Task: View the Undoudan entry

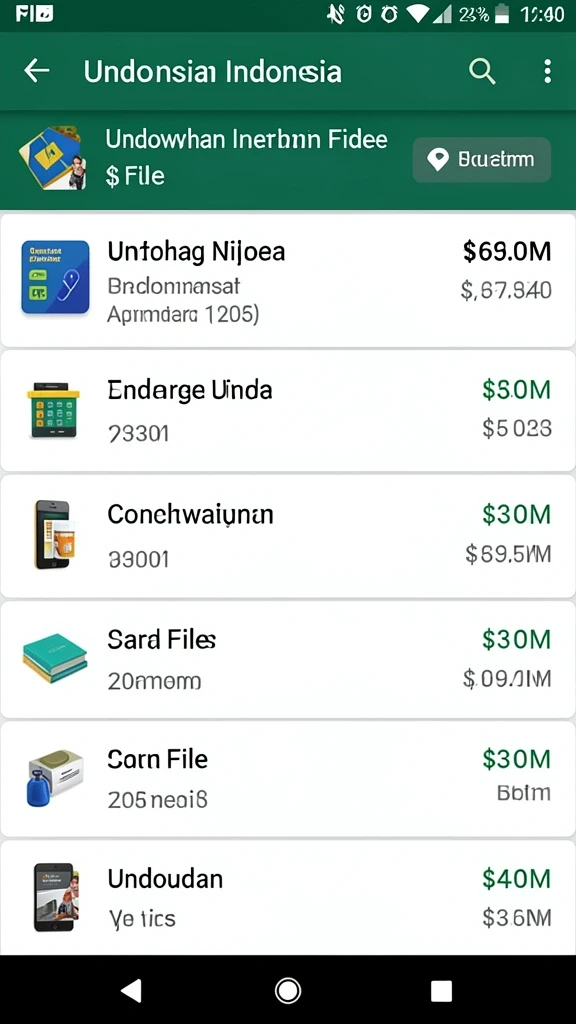Action: click(x=288, y=897)
